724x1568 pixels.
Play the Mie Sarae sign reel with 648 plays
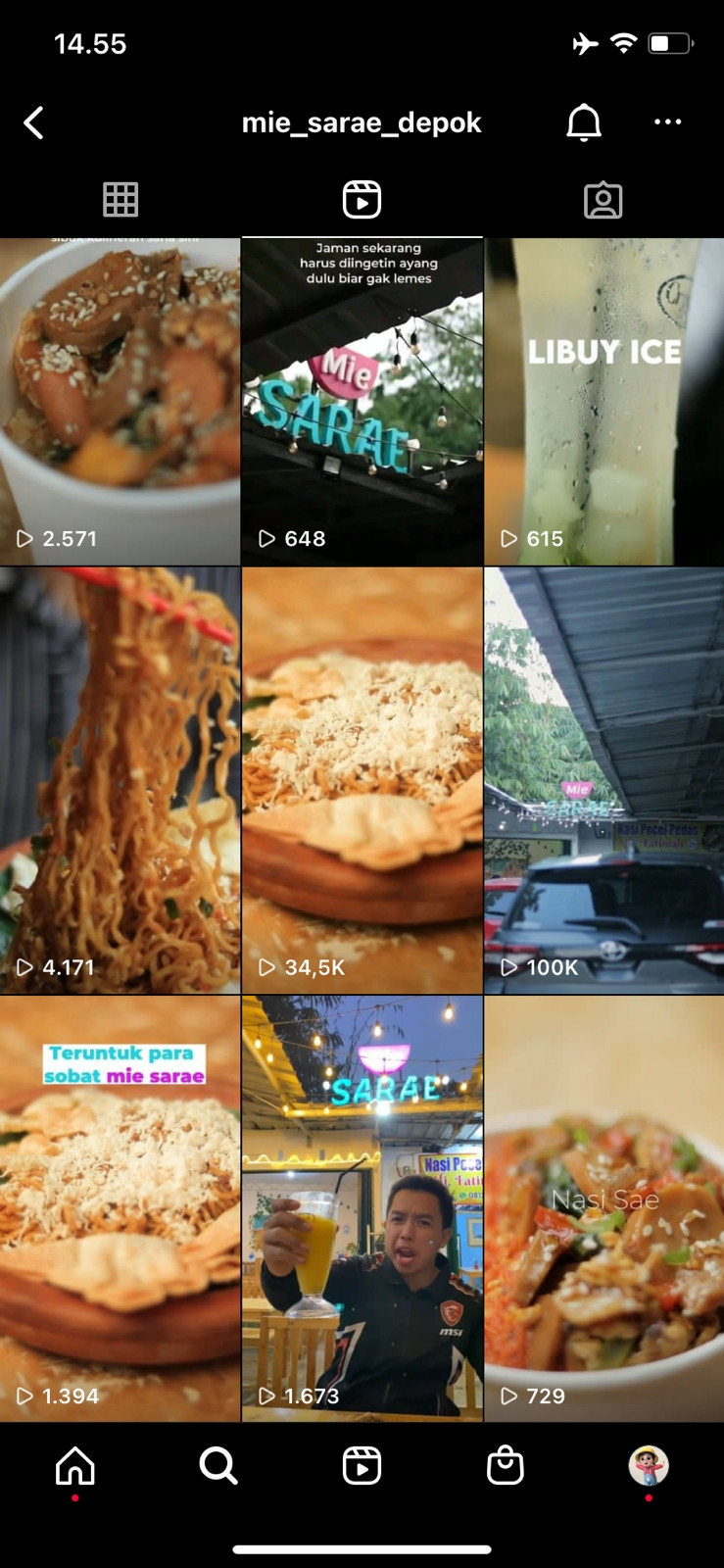pos(362,402)
